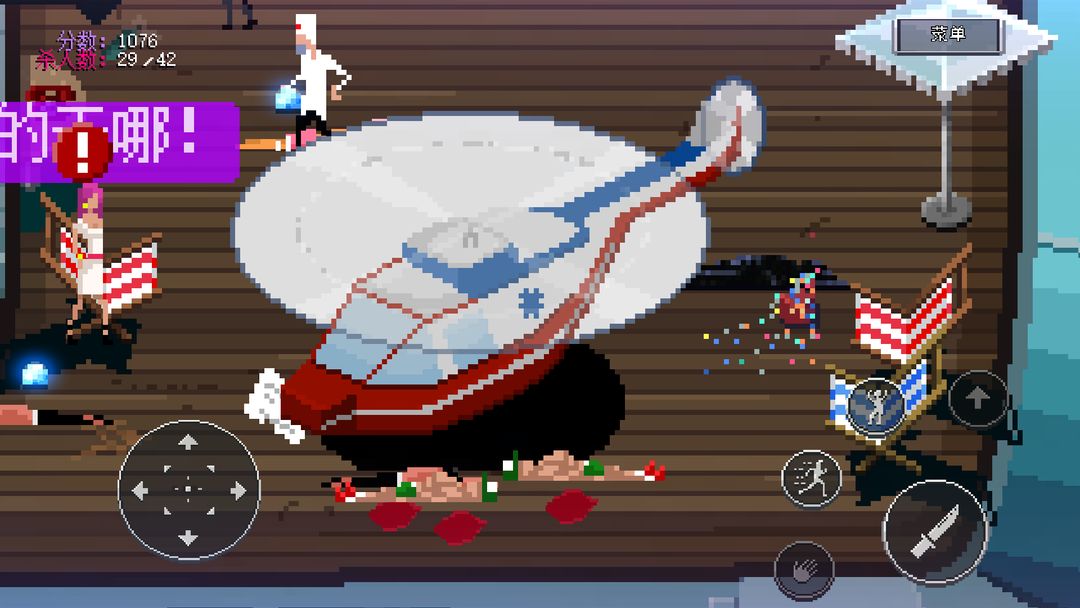
Task: Move down with the D-pad down arrow
Action: (188, 537)
